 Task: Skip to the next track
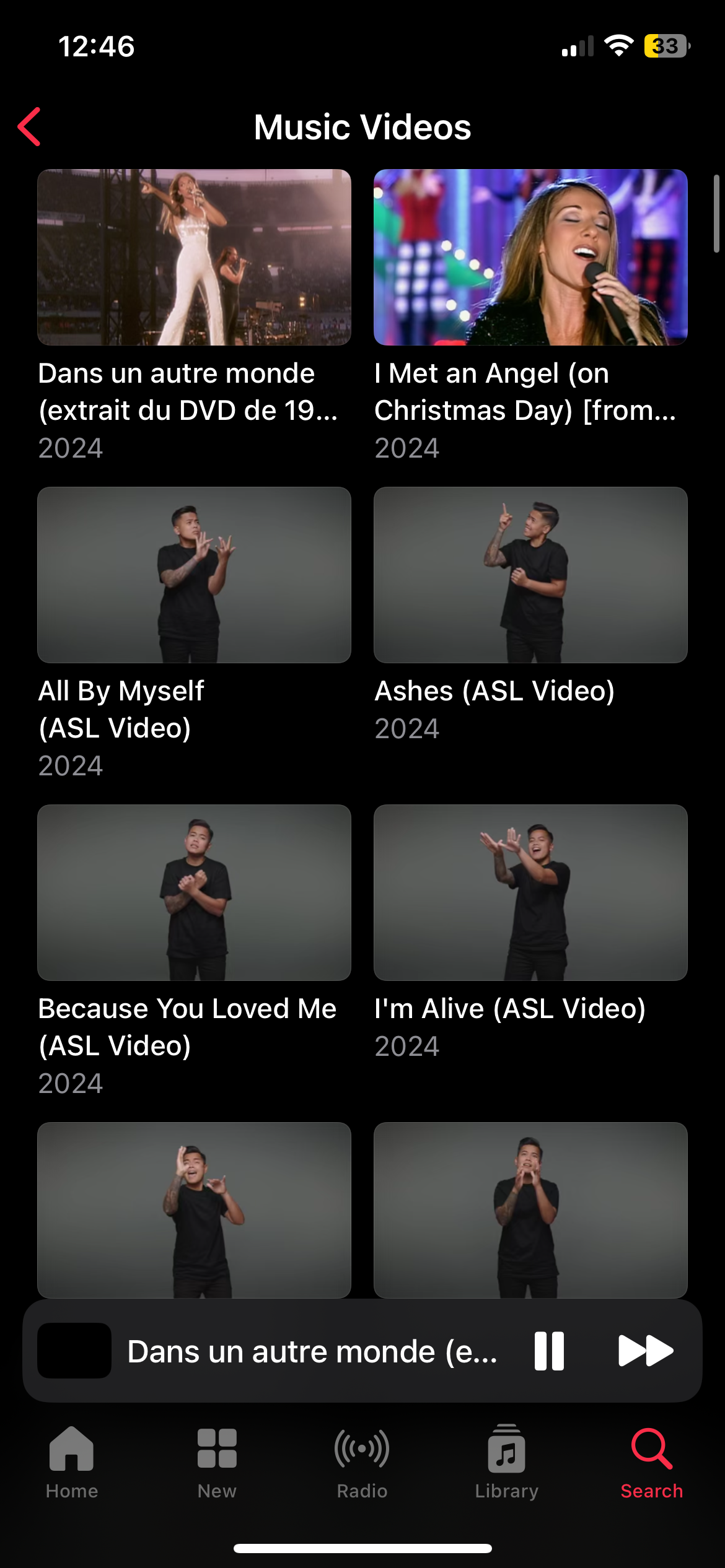pyautogui.click(x=646, y=1351)
